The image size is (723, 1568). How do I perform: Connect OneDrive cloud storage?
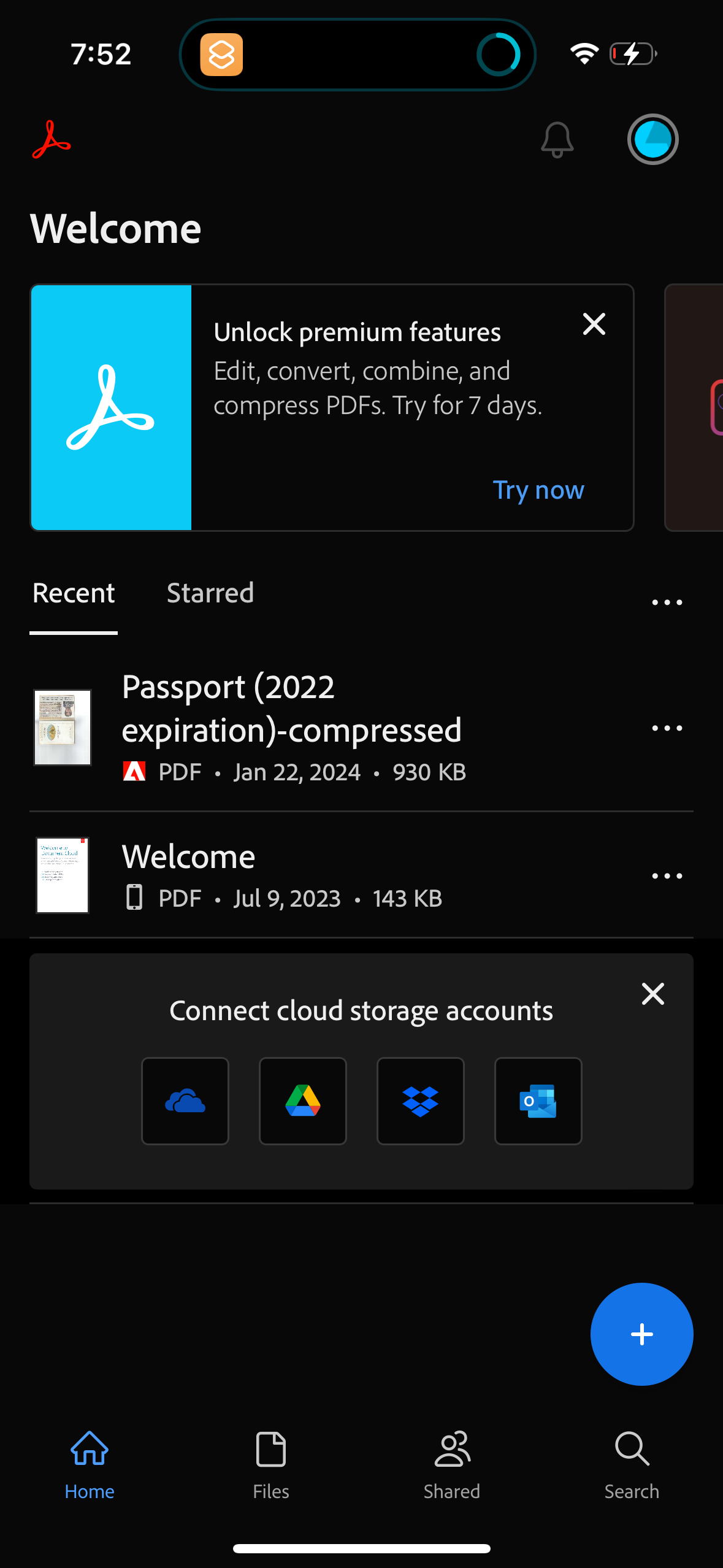point(185,1101)
